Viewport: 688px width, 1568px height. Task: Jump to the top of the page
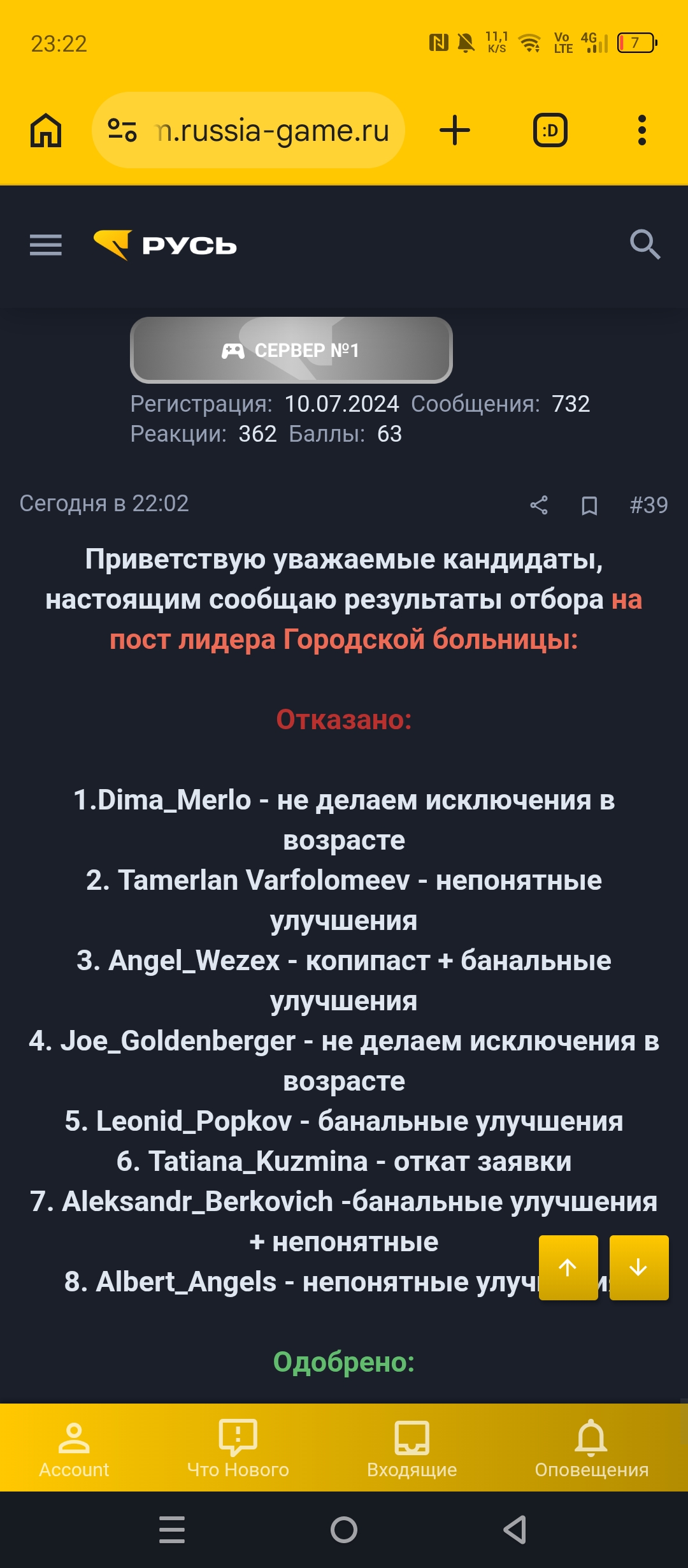coord(568,1267)
